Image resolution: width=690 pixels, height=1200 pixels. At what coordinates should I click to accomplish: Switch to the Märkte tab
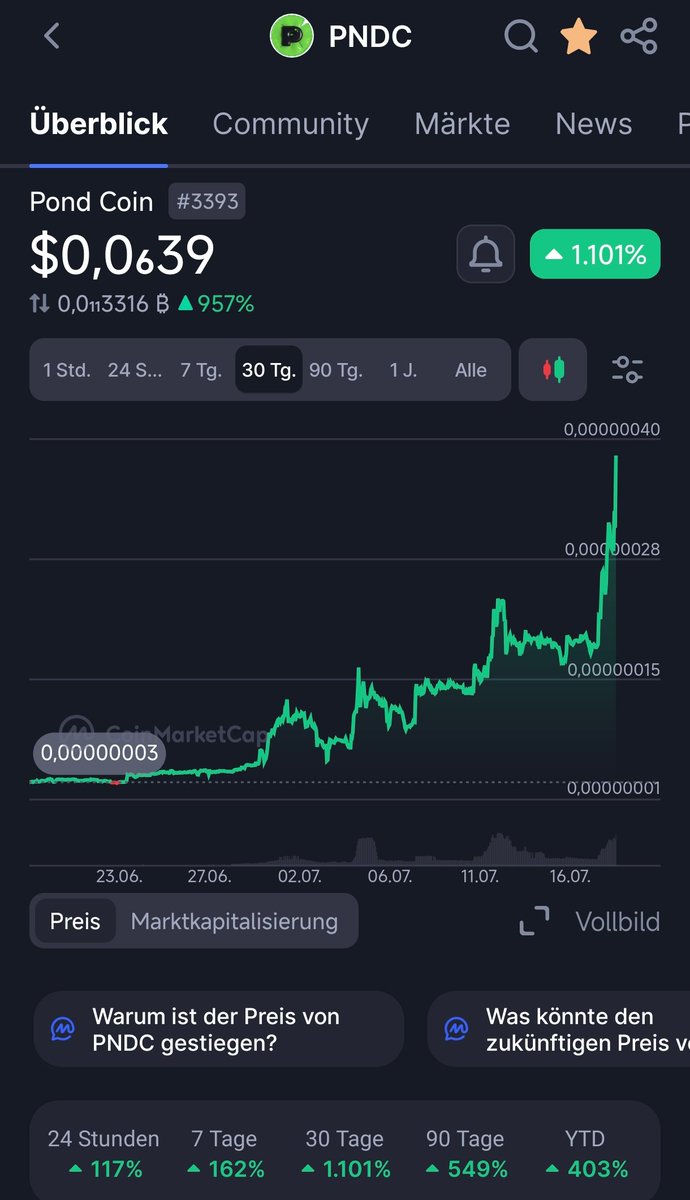[462, 124]
